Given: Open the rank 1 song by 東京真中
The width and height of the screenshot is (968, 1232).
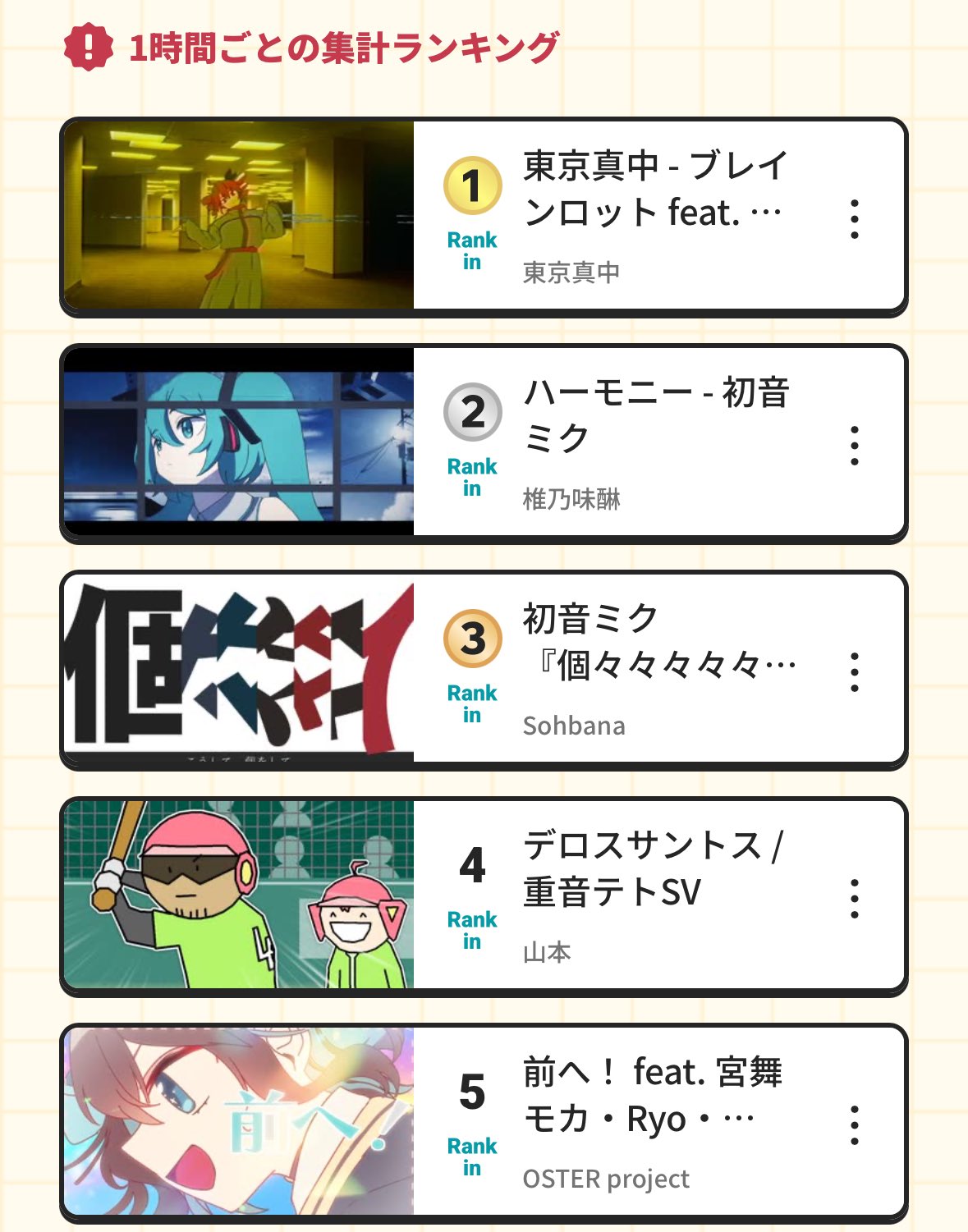Looking at the screenshot, I should [484, 217].
